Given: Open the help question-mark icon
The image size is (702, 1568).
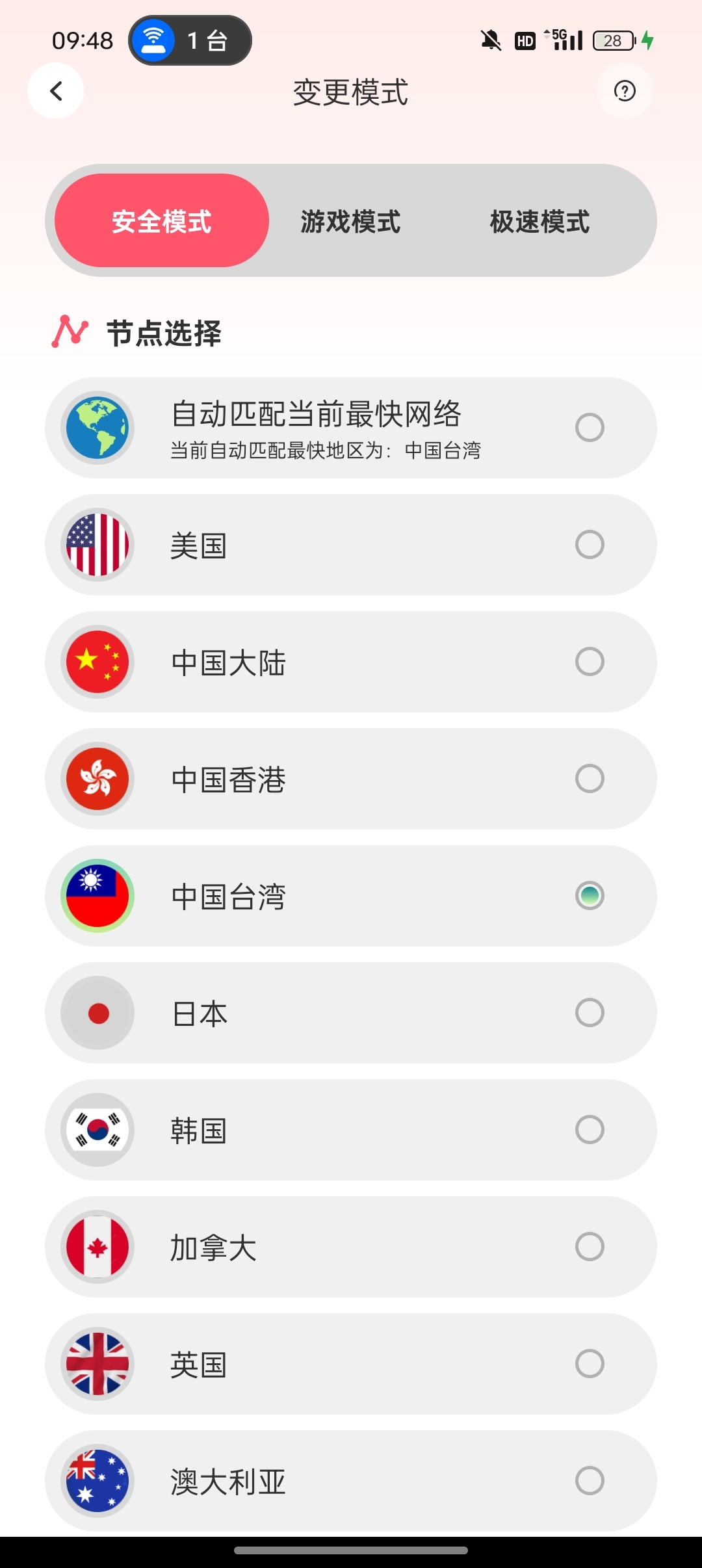Looking at the screenshot, I should point(625,91).
